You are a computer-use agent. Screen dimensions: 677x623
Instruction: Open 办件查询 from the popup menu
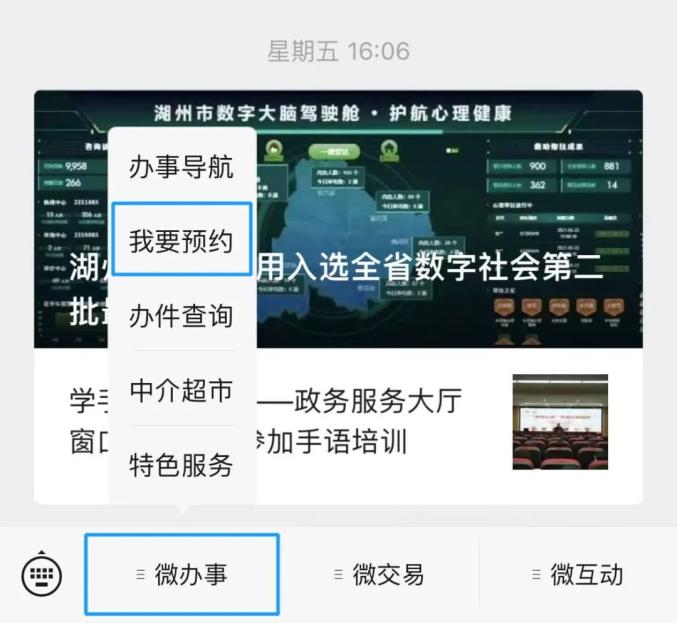coord(181,316)
